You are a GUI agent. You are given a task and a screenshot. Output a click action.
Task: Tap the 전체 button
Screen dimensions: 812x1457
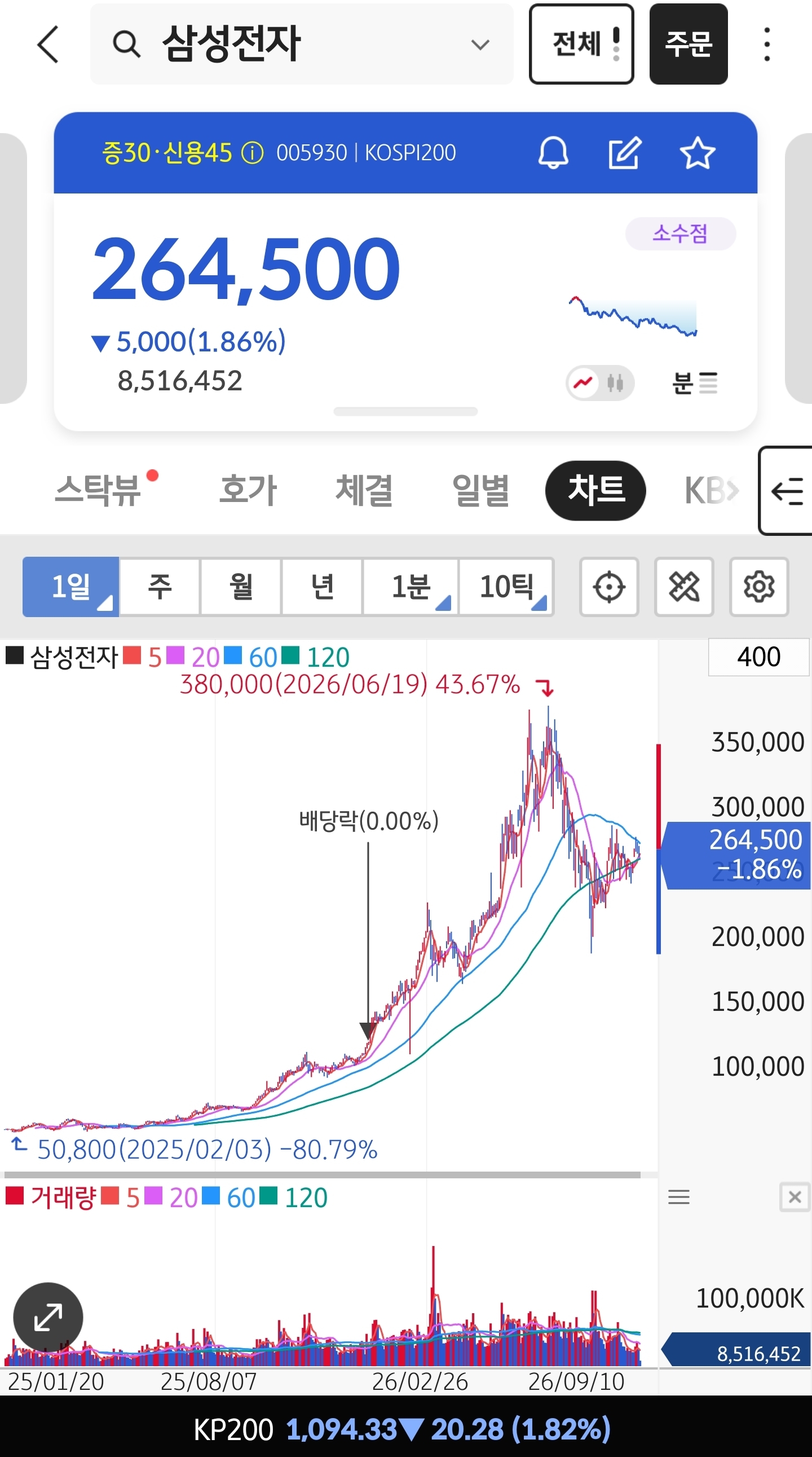click(581, 44)
